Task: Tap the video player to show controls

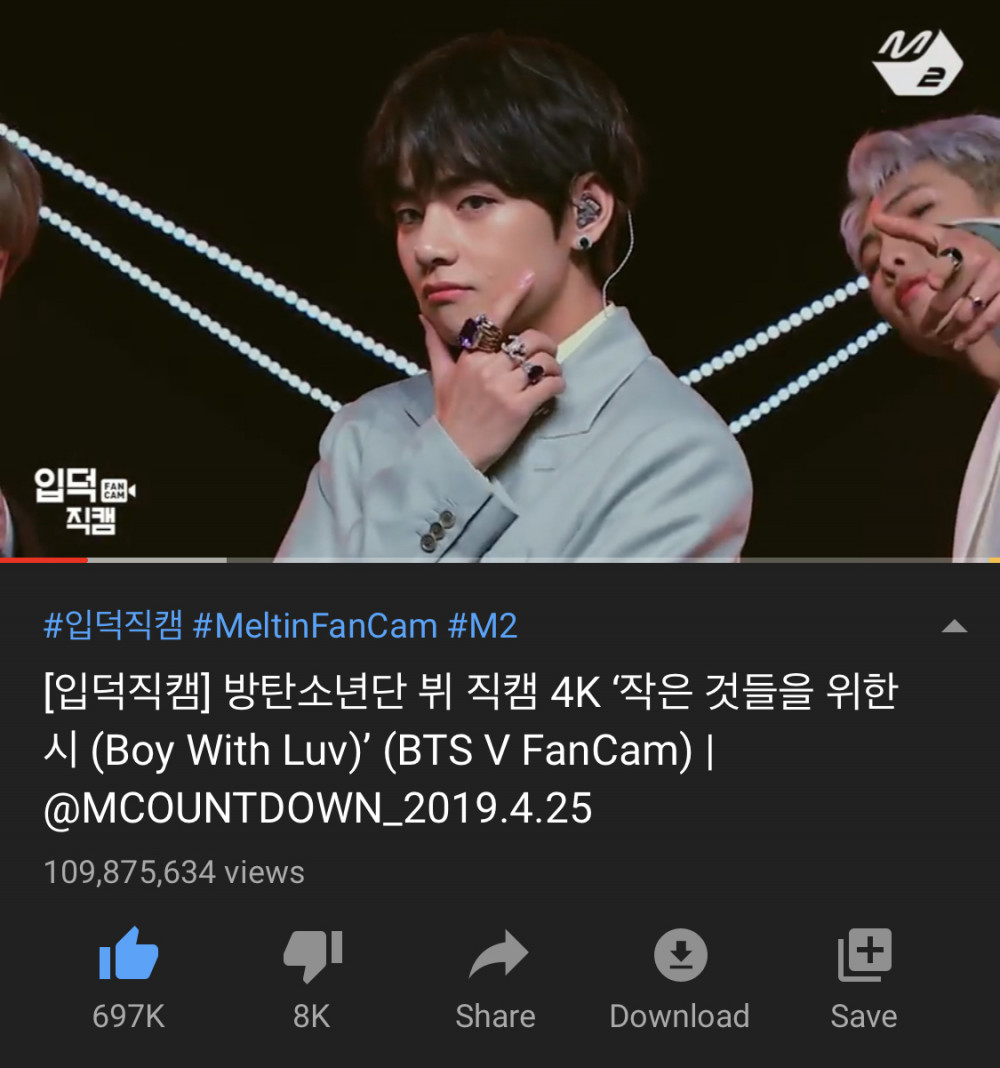Action: pos(500,280)
